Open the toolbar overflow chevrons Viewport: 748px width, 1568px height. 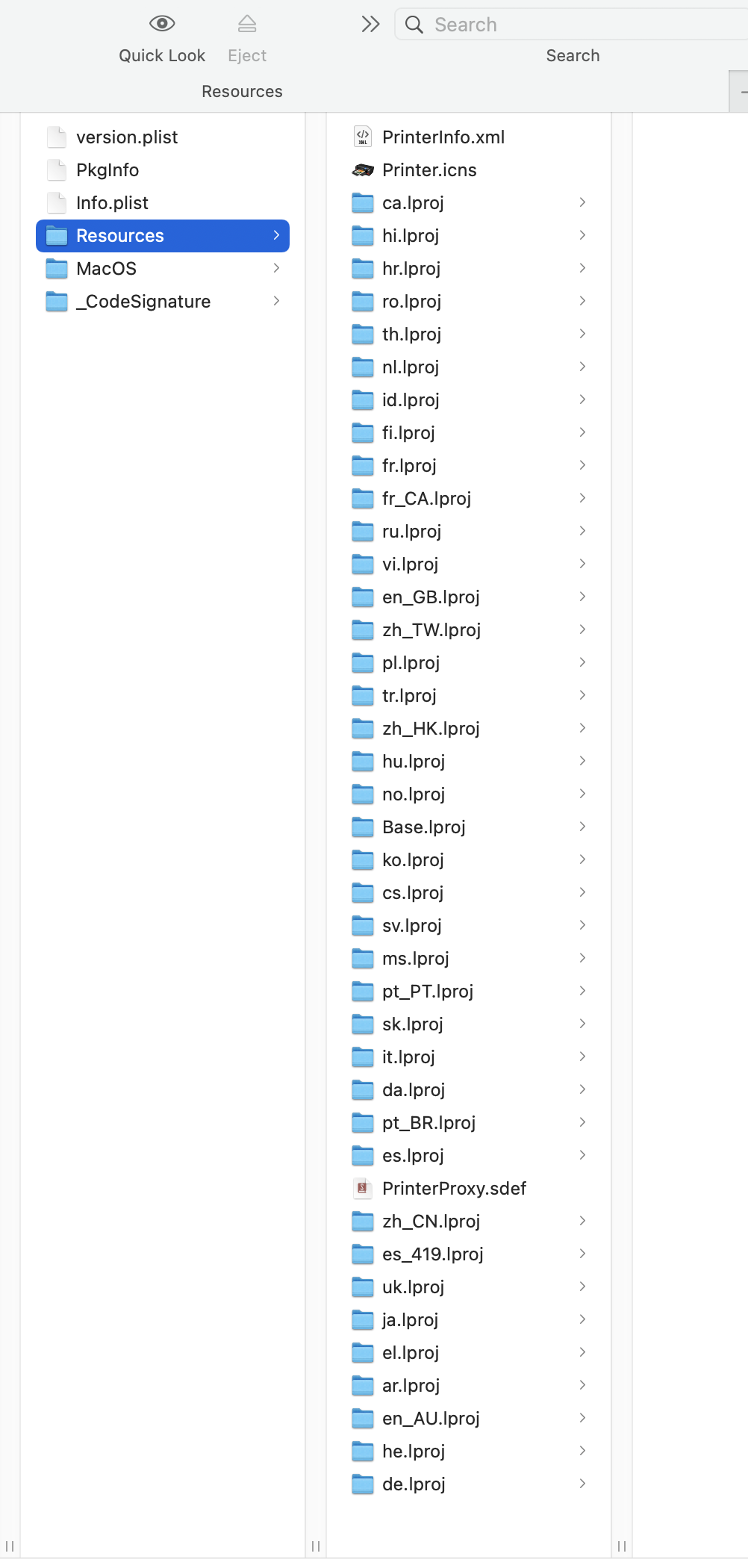370,25
